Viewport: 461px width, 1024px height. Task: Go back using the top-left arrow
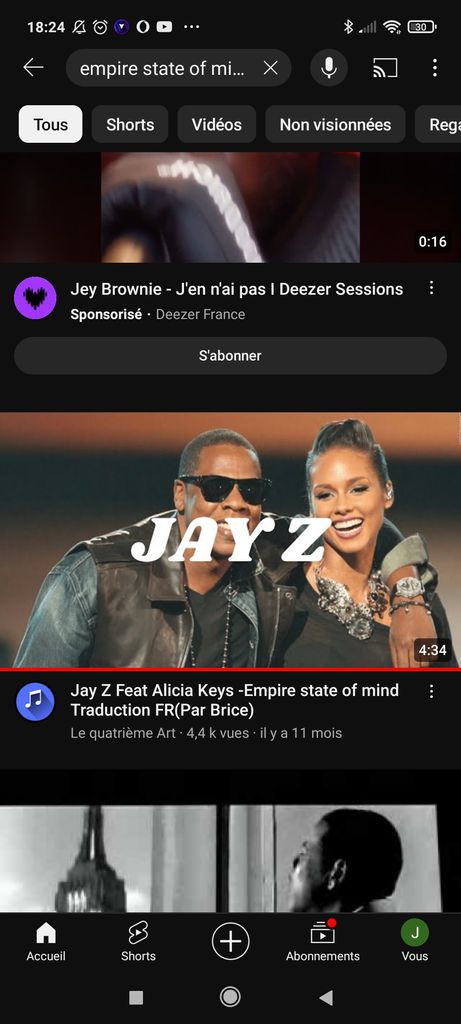pos(33,67)
